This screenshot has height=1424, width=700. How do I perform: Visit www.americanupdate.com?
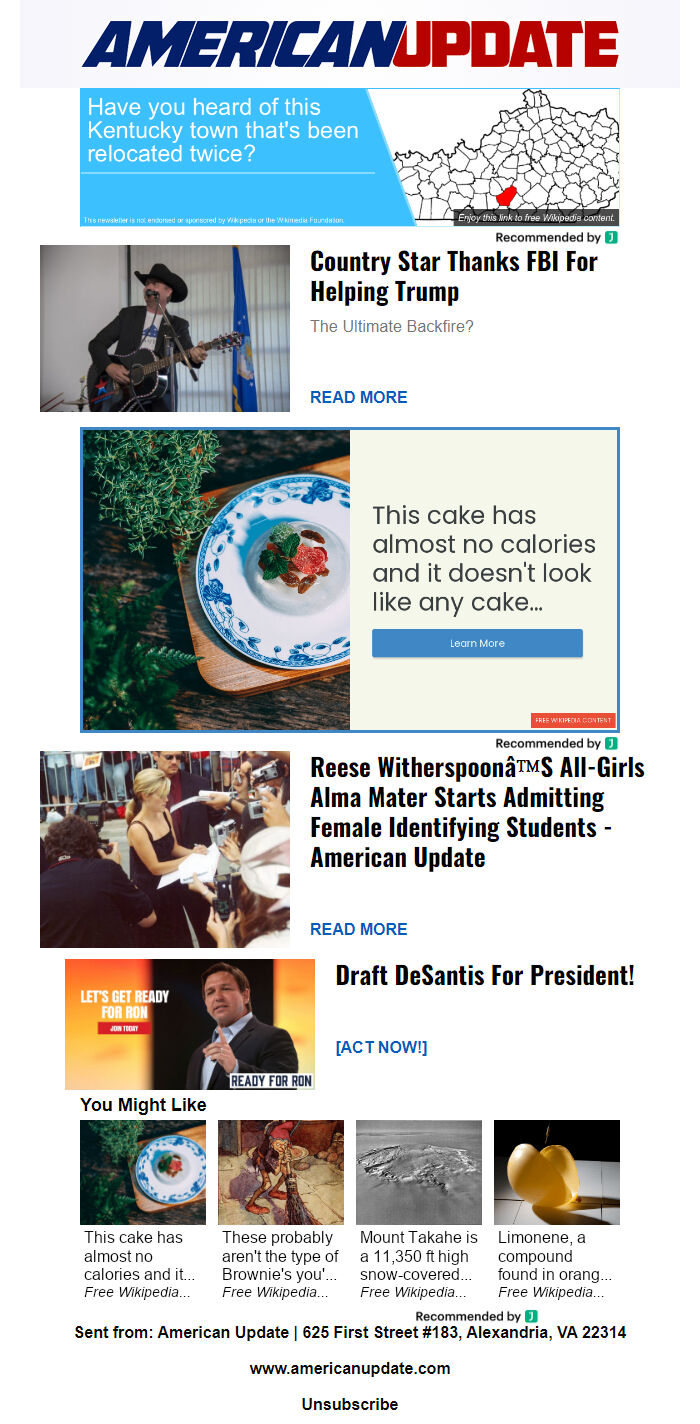(x=350, y=1368)
